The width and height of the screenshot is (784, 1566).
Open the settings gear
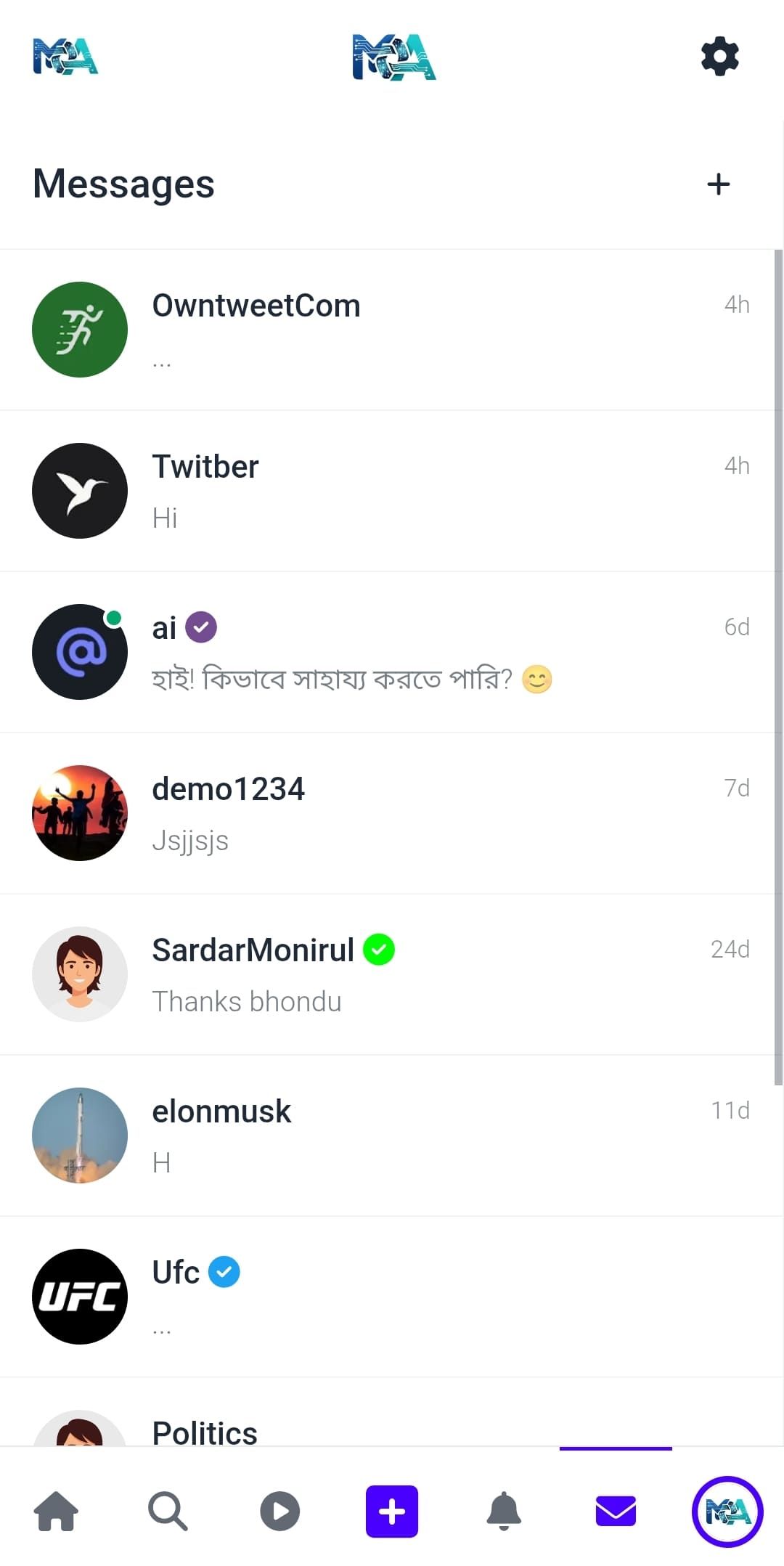(719, 57)
